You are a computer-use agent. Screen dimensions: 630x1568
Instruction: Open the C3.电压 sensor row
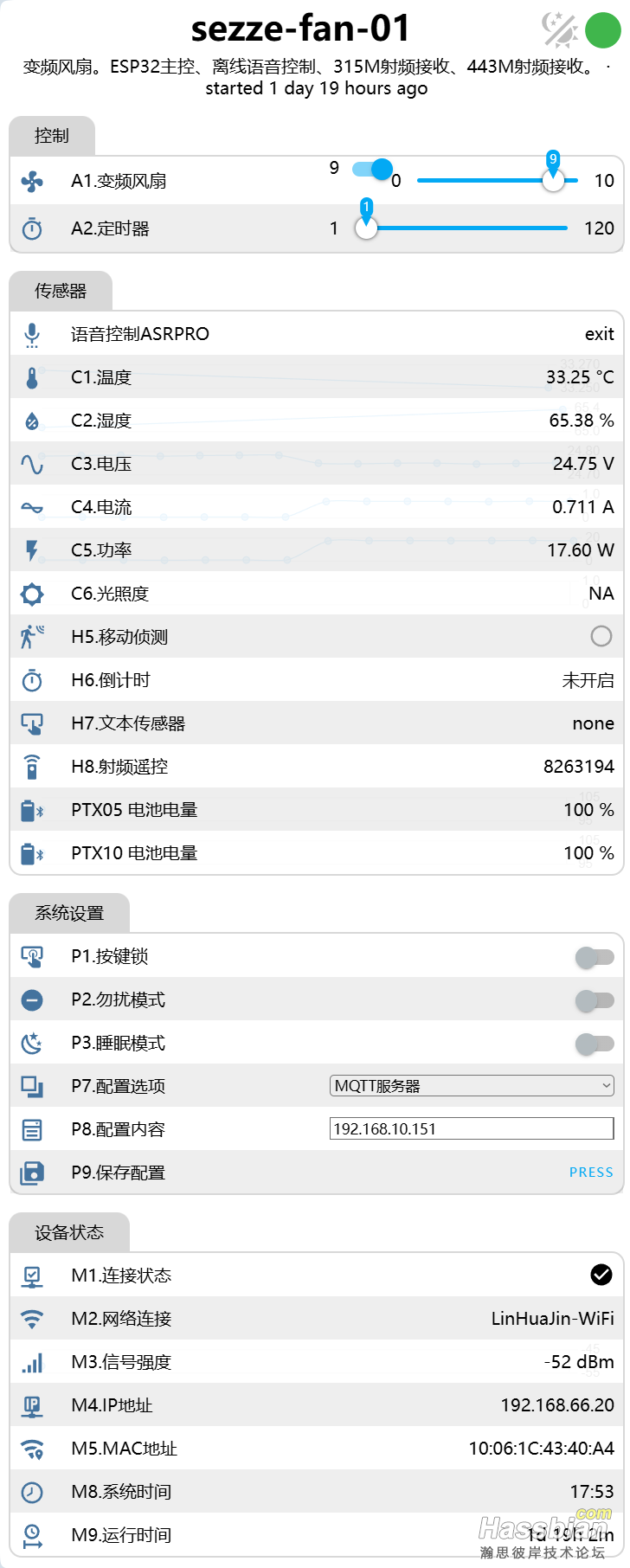tap(316, 464)
